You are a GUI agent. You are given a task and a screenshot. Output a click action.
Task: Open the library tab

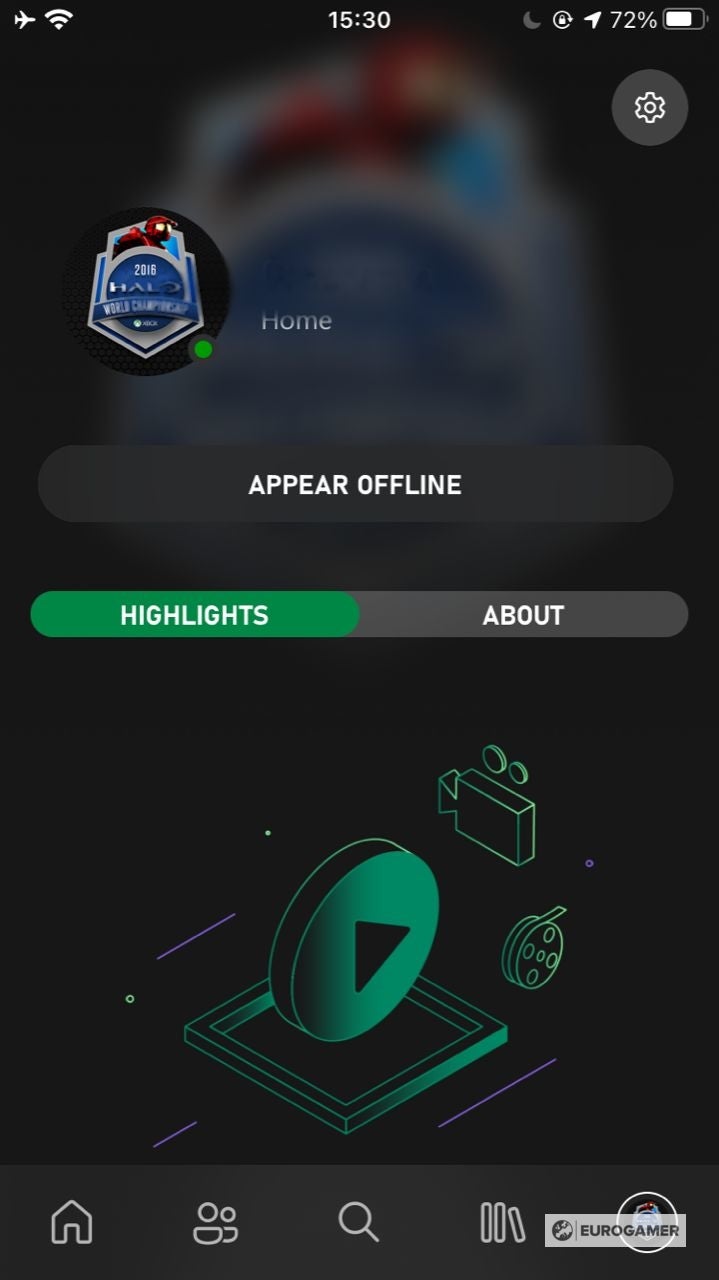[x=502, y=1221]
